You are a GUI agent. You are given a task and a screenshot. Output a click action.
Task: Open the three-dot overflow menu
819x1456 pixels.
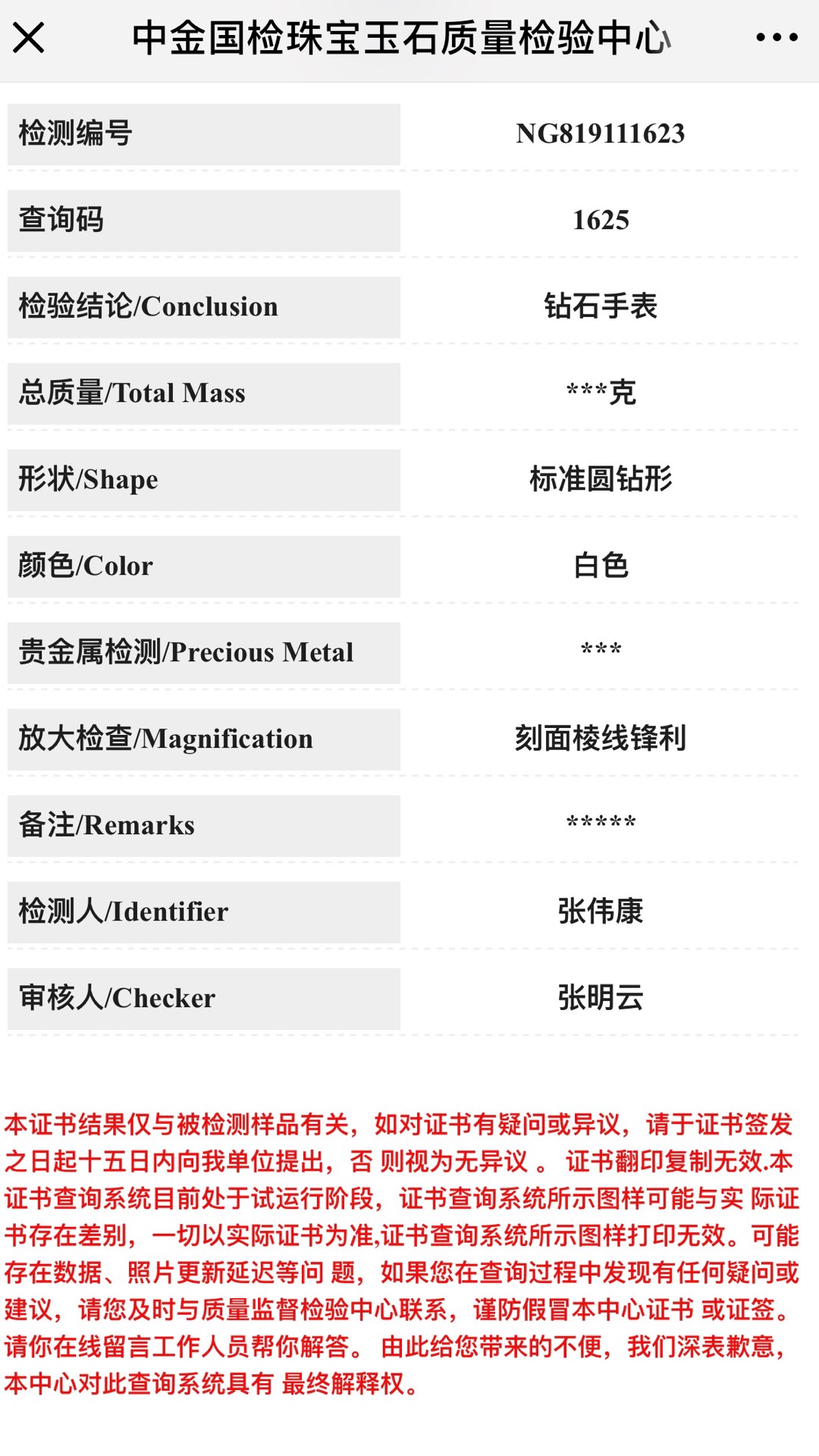(x=777, y=37)
